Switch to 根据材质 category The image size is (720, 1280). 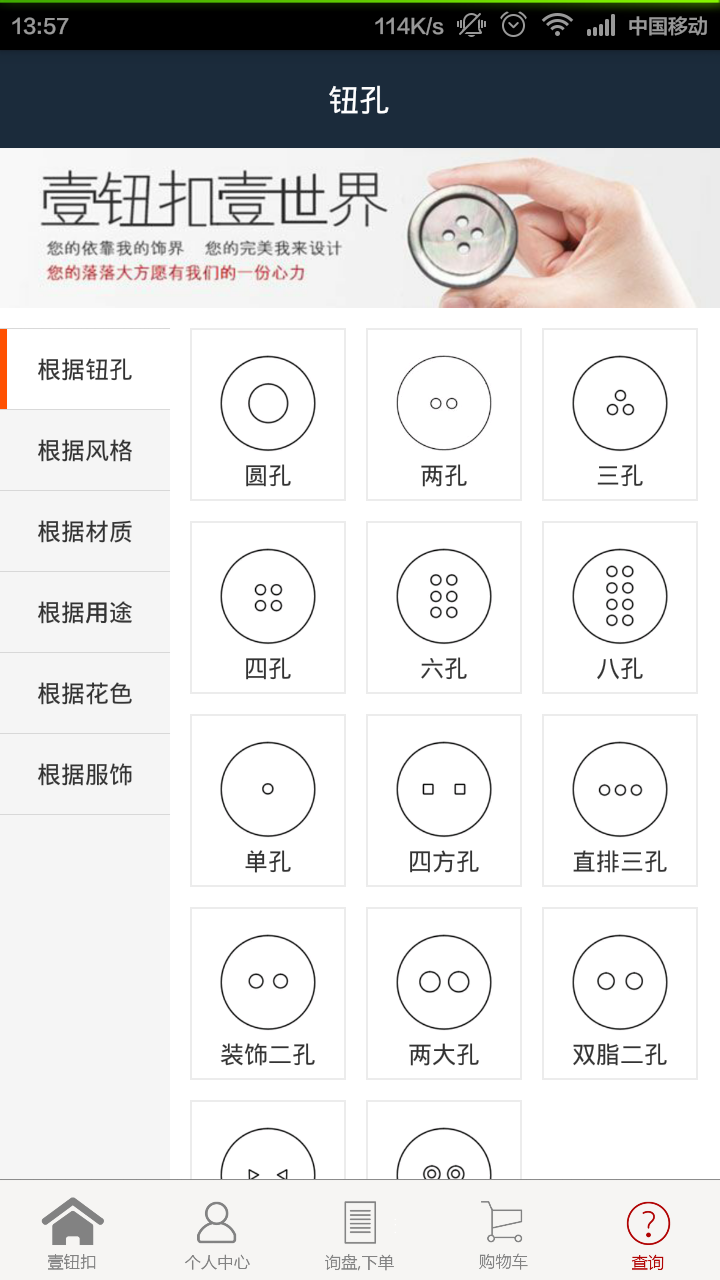(x=85, y=532)
